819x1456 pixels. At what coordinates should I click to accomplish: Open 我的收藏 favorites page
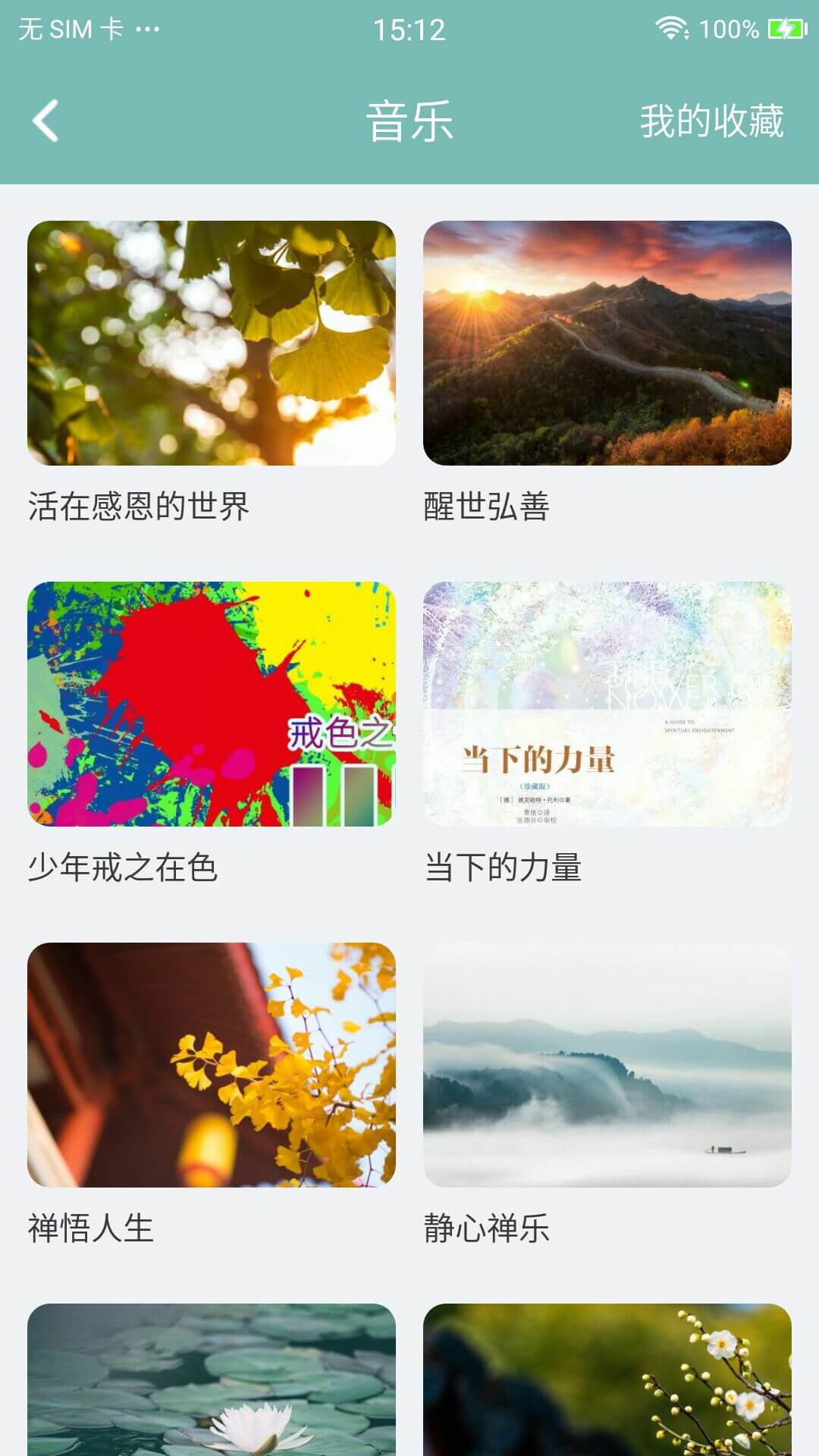(713, 121)
